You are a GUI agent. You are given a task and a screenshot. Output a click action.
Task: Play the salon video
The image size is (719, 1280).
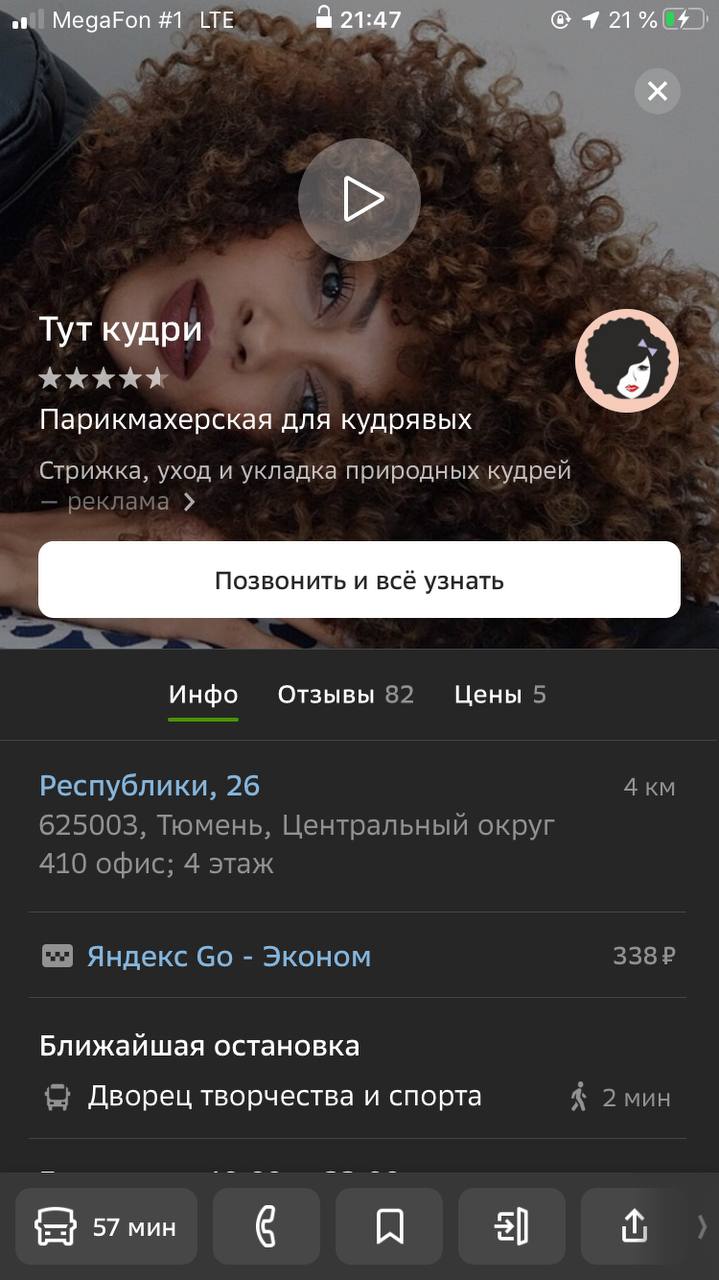[359, 200]
